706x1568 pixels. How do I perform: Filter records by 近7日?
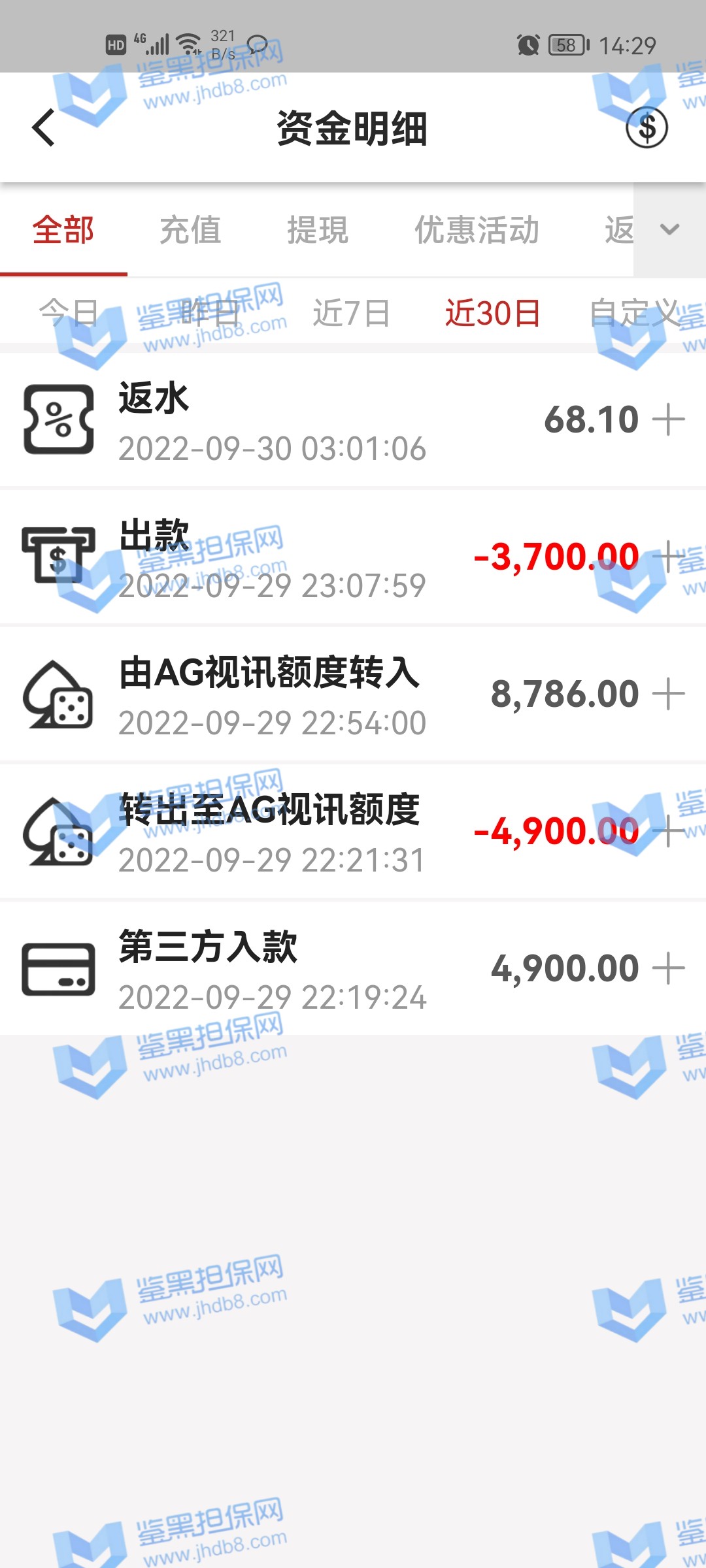click(x=351, y=312)
